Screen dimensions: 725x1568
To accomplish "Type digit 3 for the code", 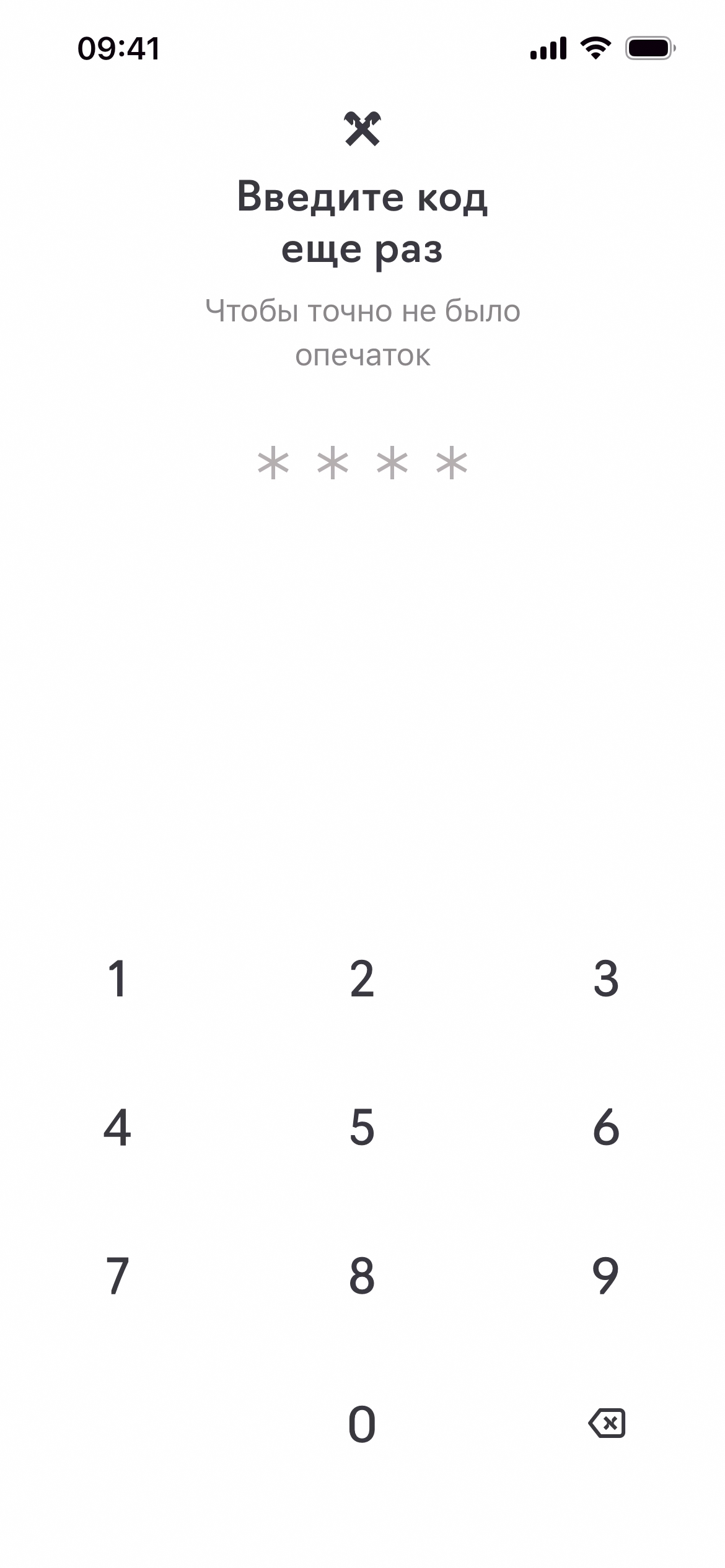I will tap(606, 978).
